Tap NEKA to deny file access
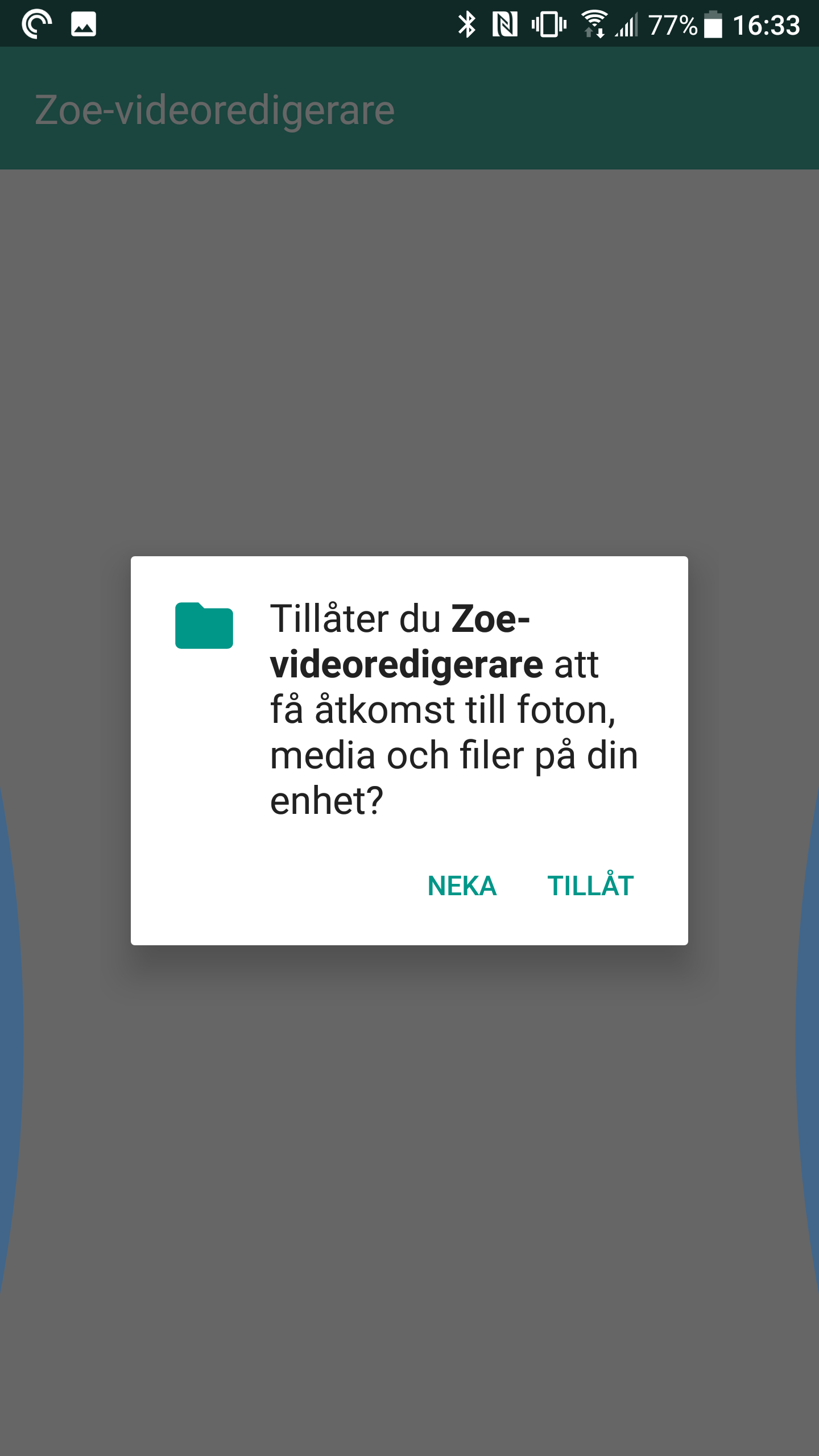 coord(462,886)
